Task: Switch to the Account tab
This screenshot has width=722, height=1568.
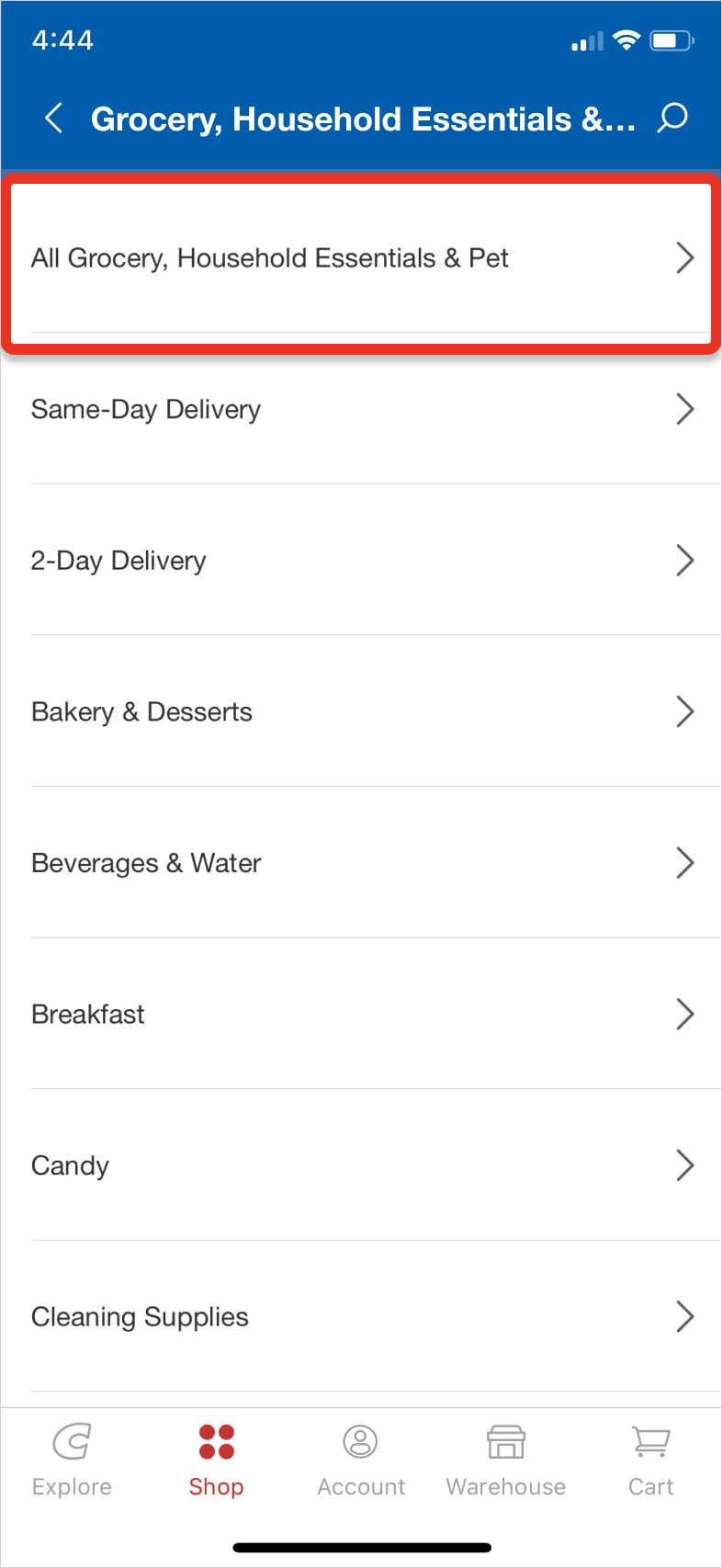Action: tap(361, 1460)
